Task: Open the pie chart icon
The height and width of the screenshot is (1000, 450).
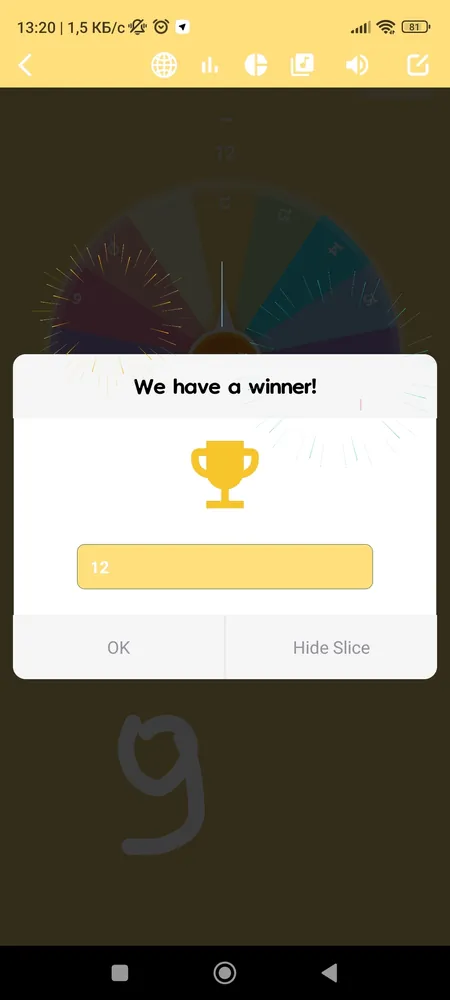Action: click(256, 65)
